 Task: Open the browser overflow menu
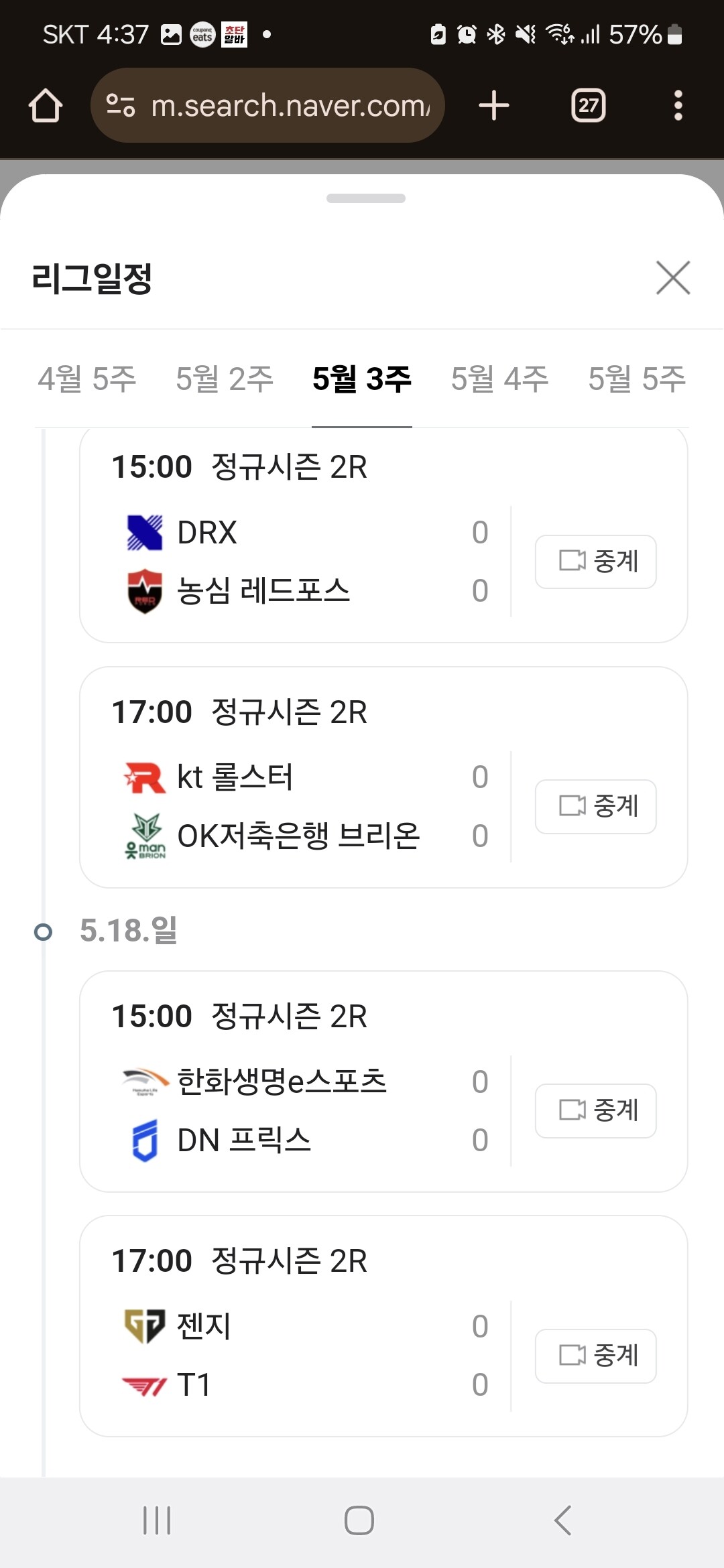tap(678, 106)
